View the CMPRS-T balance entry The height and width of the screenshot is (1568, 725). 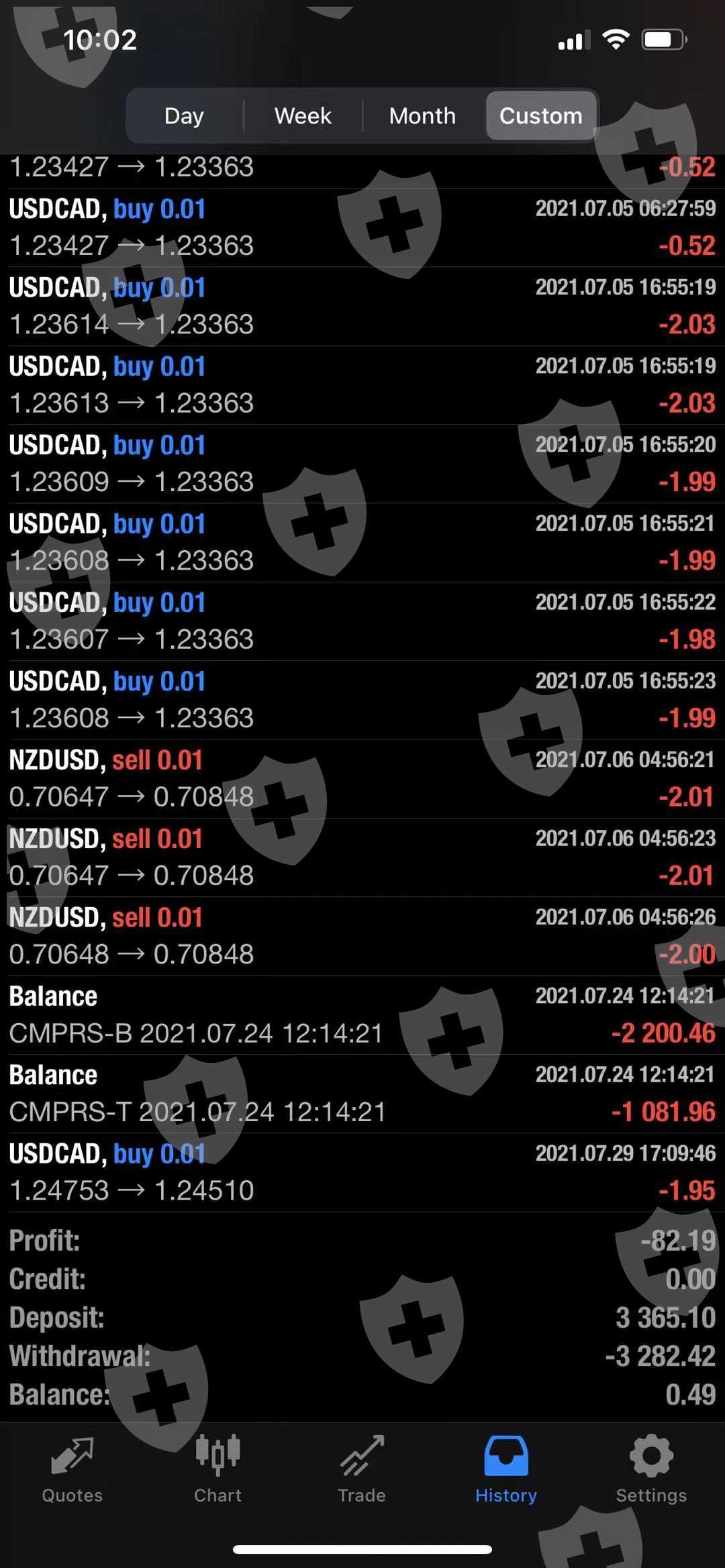point(362,1093)
